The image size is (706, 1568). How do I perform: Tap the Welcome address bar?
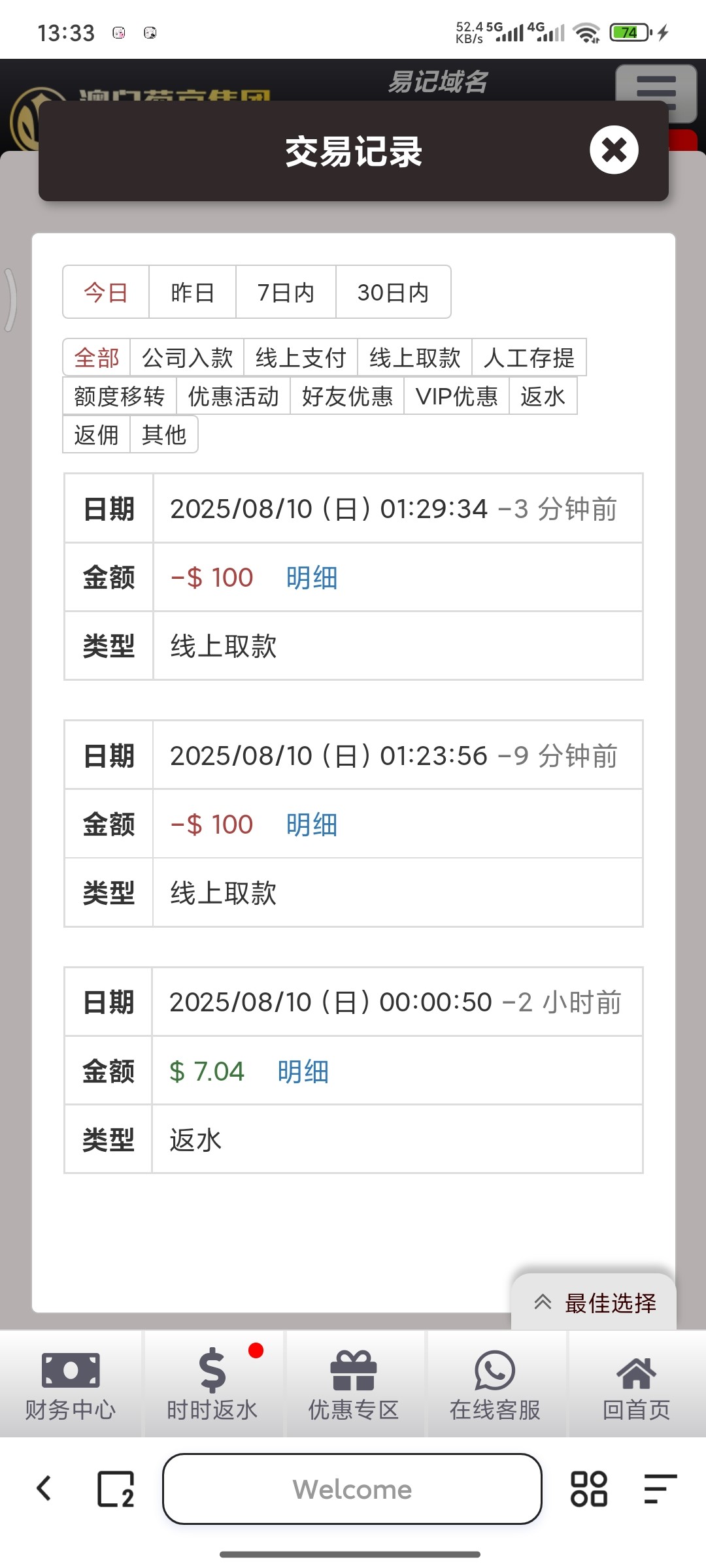click(x=352, y=1489)
